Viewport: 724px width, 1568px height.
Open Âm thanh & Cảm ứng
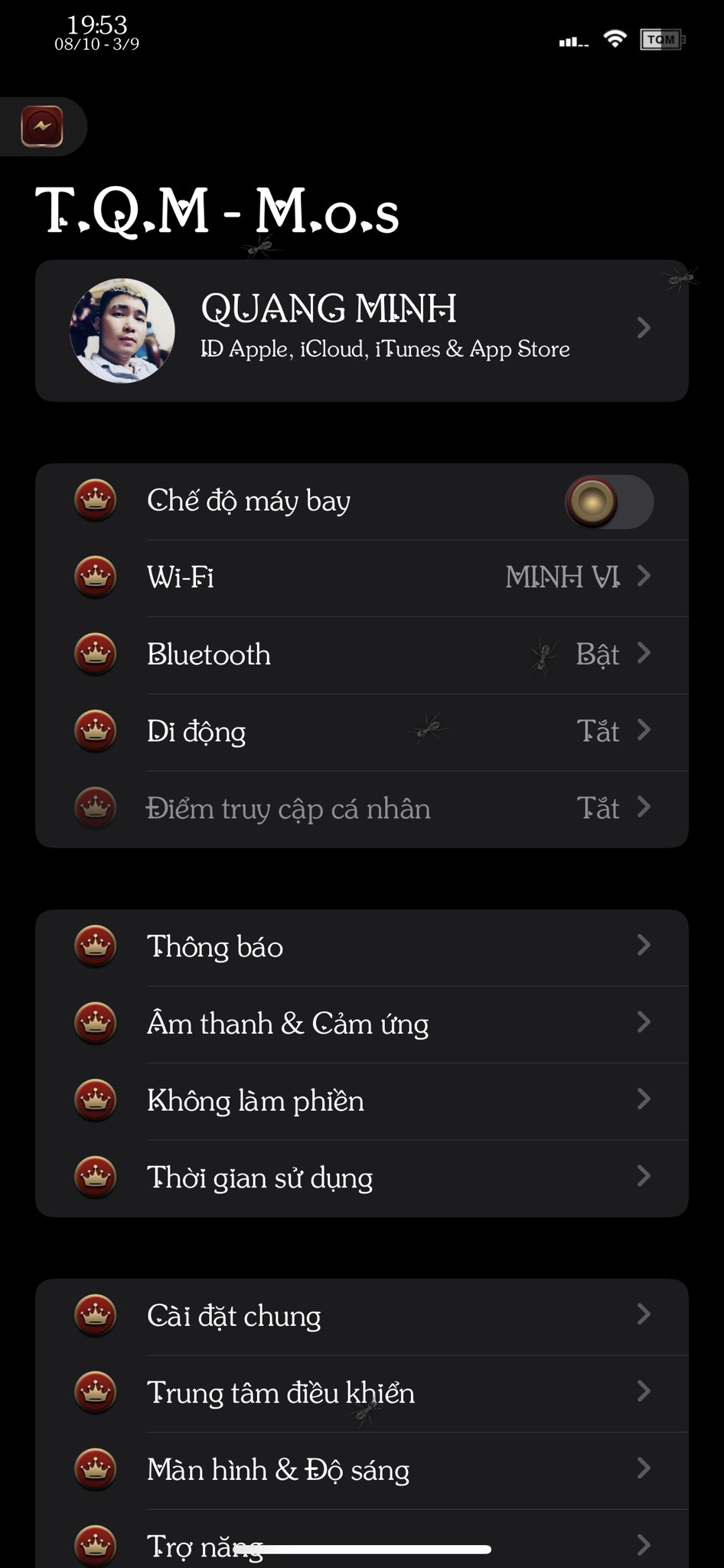(x=361, y=1024)
